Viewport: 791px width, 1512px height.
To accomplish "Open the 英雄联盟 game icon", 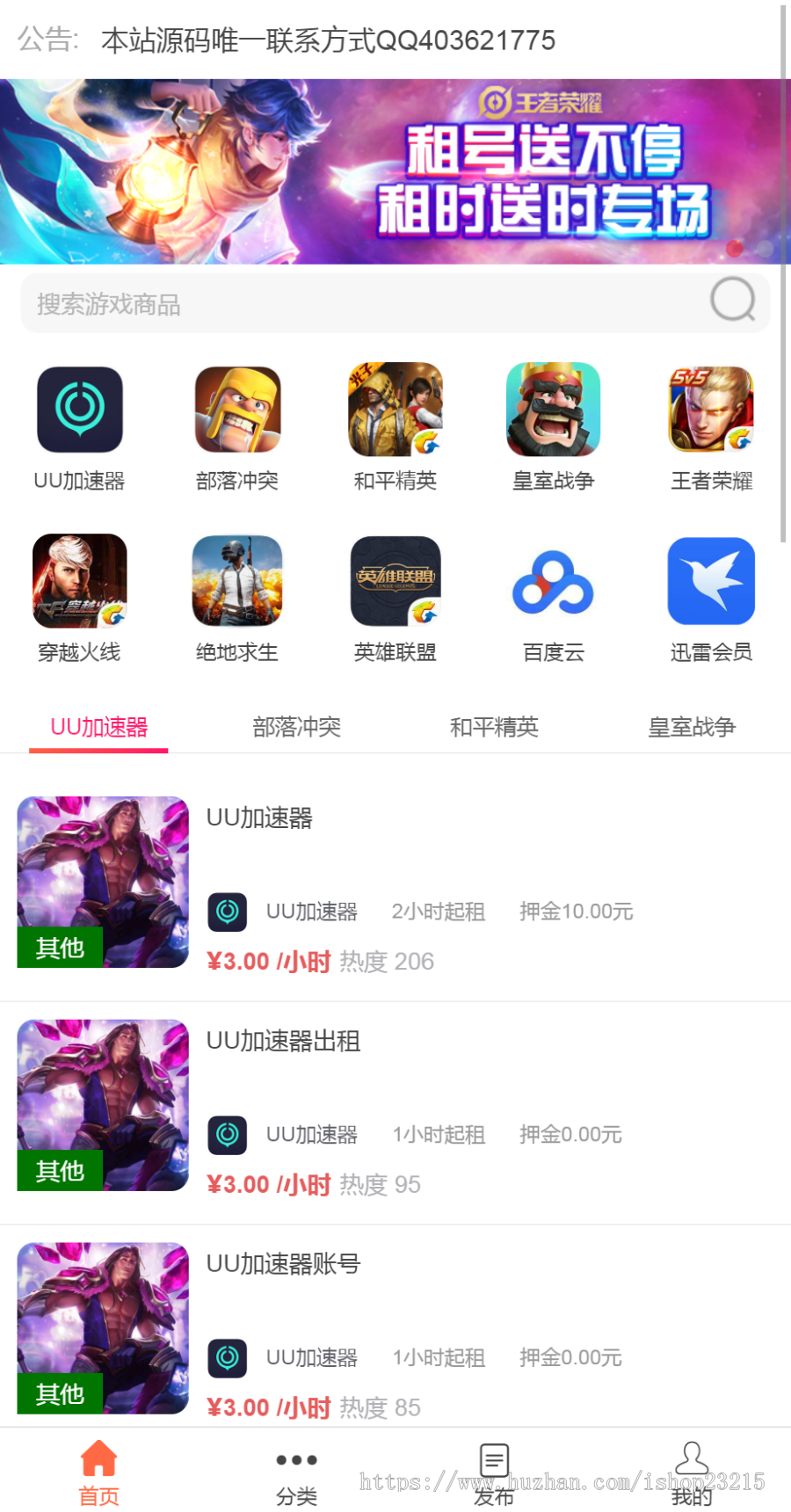I will coord(395,580).
